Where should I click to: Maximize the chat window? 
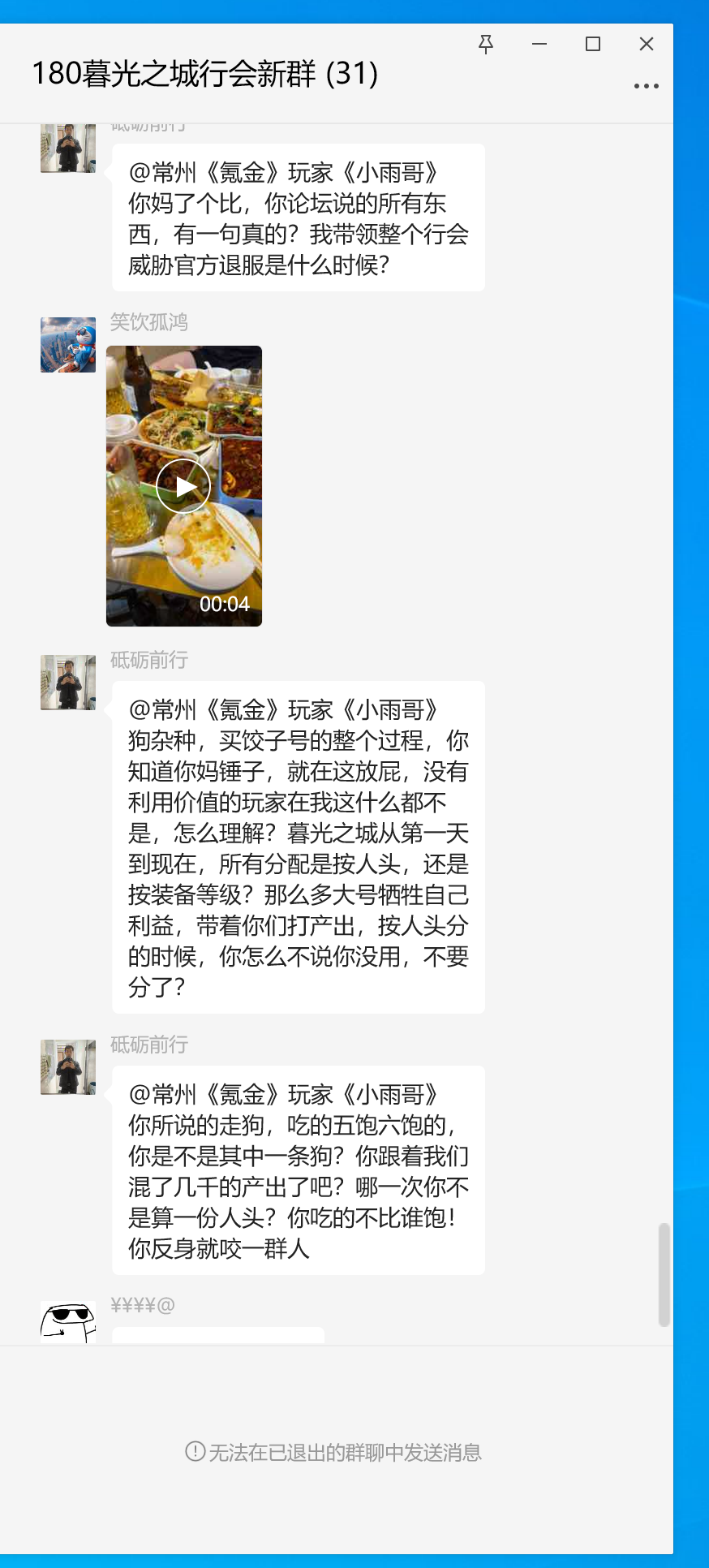click(x=593, y=44)
